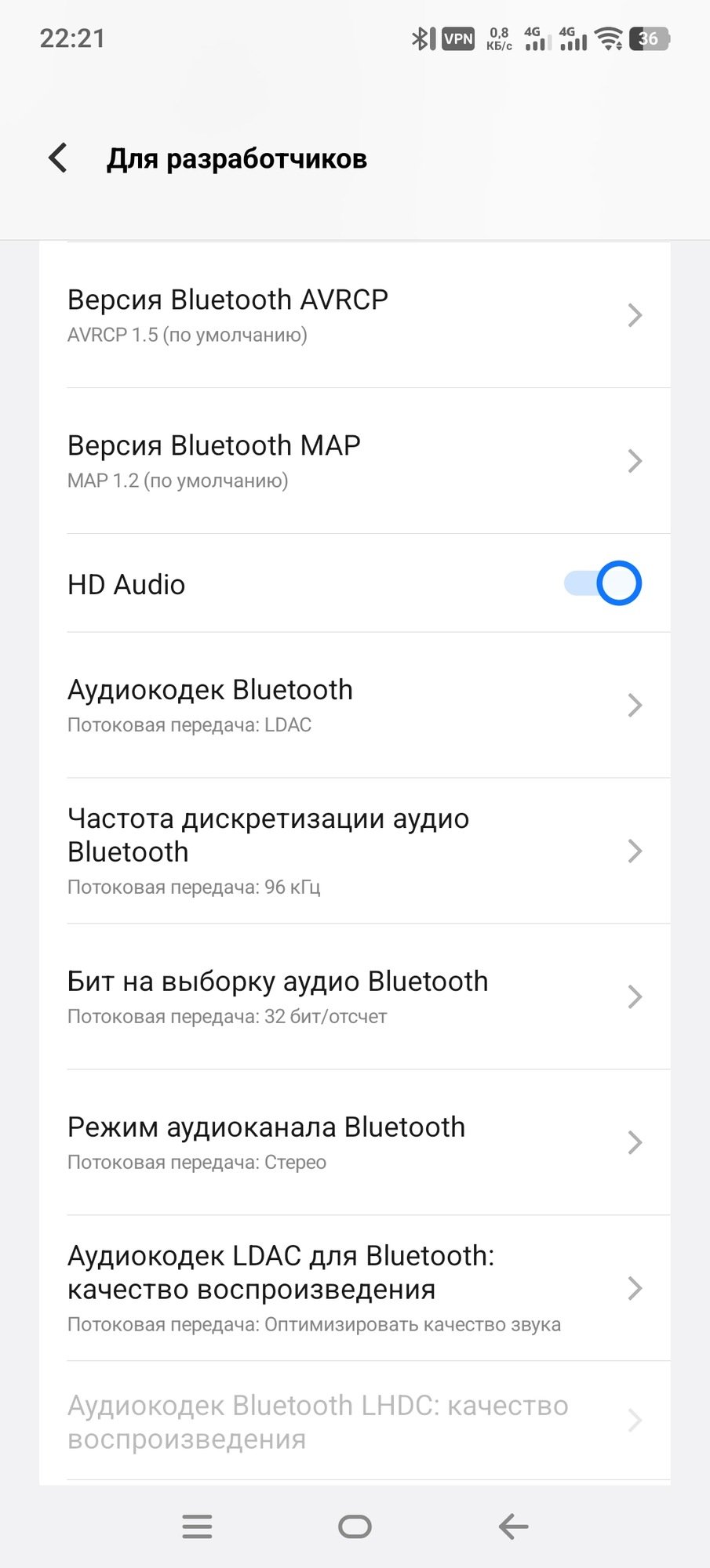Open the Bluetooth audio codec setting
Viewport: 710px width, 1568px height.
click(355, 705)
